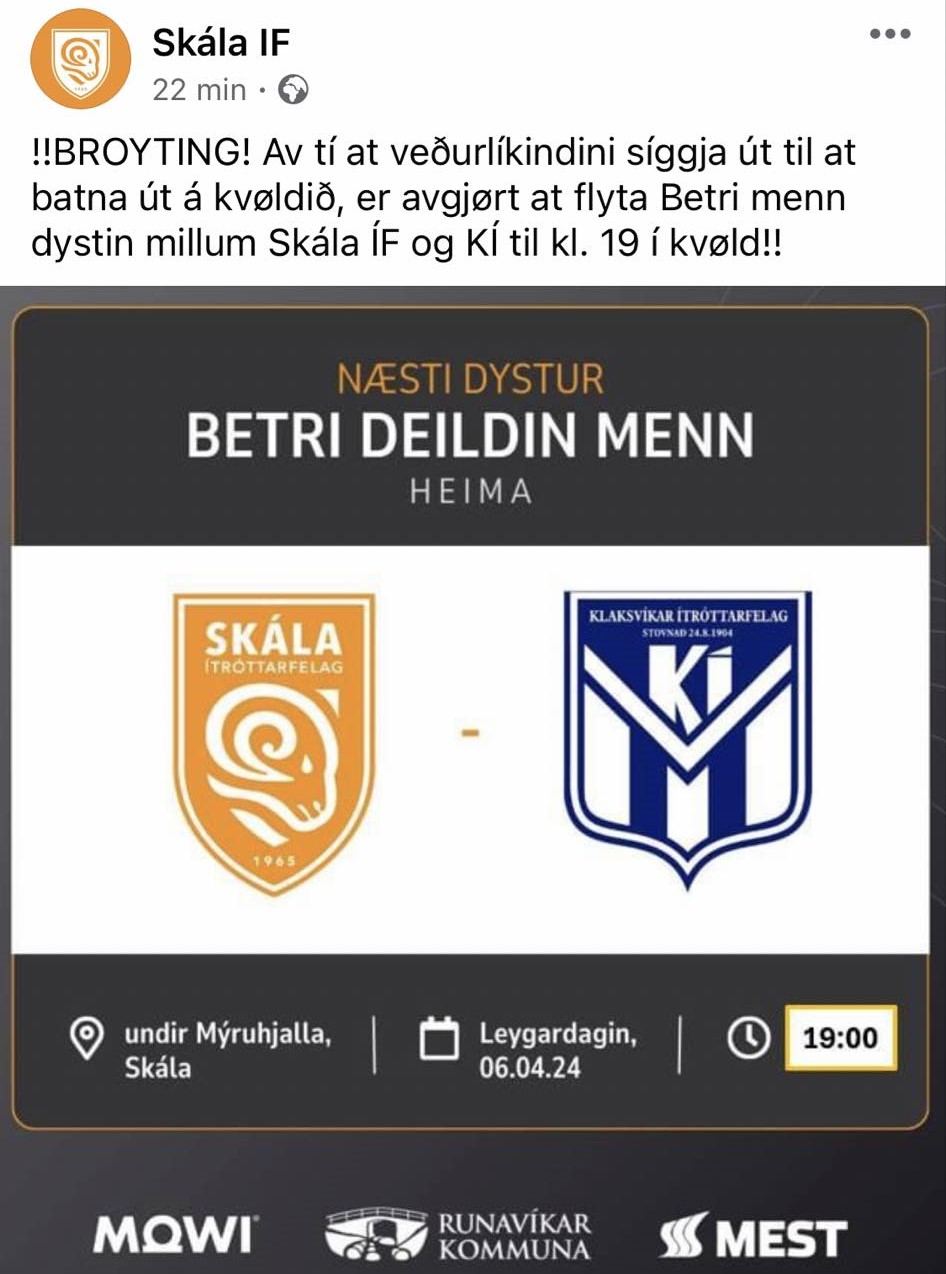Open the post's three-dot options menu
Image resolution: width=946 pixels, height=1274 pixels.
(x=889, y=33)
